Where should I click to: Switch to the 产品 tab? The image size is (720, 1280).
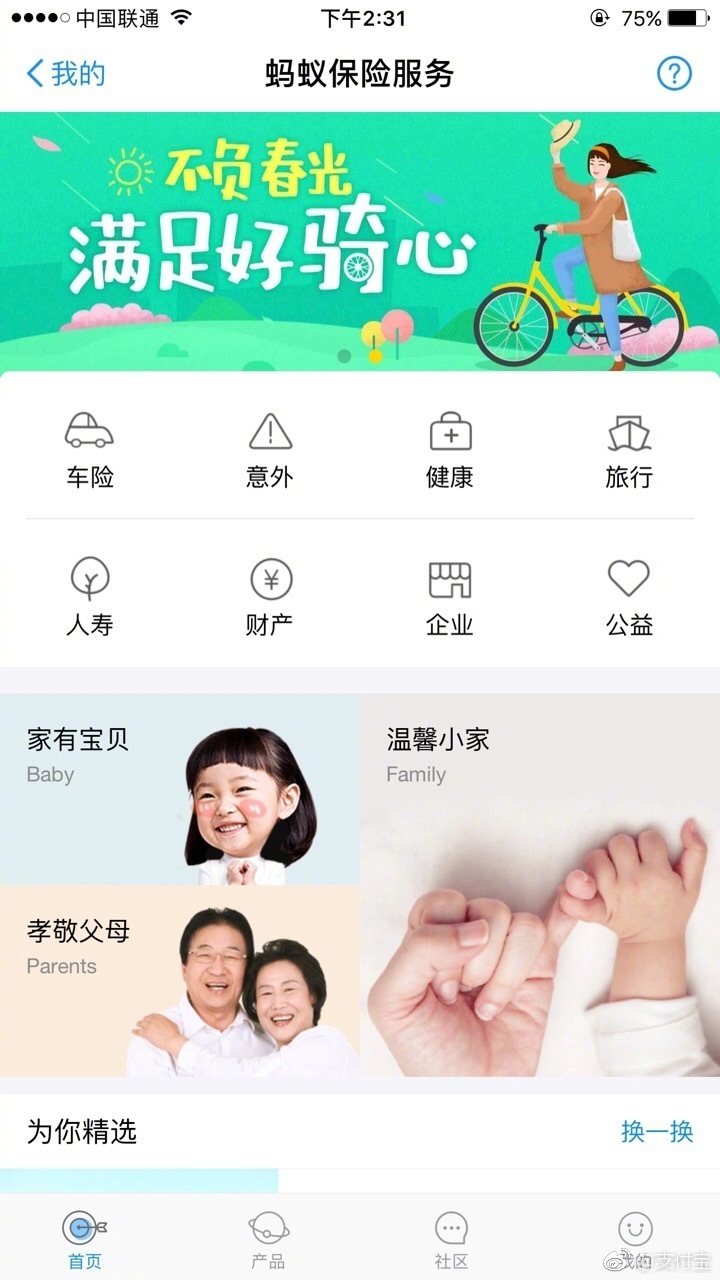pos(268,1240)
